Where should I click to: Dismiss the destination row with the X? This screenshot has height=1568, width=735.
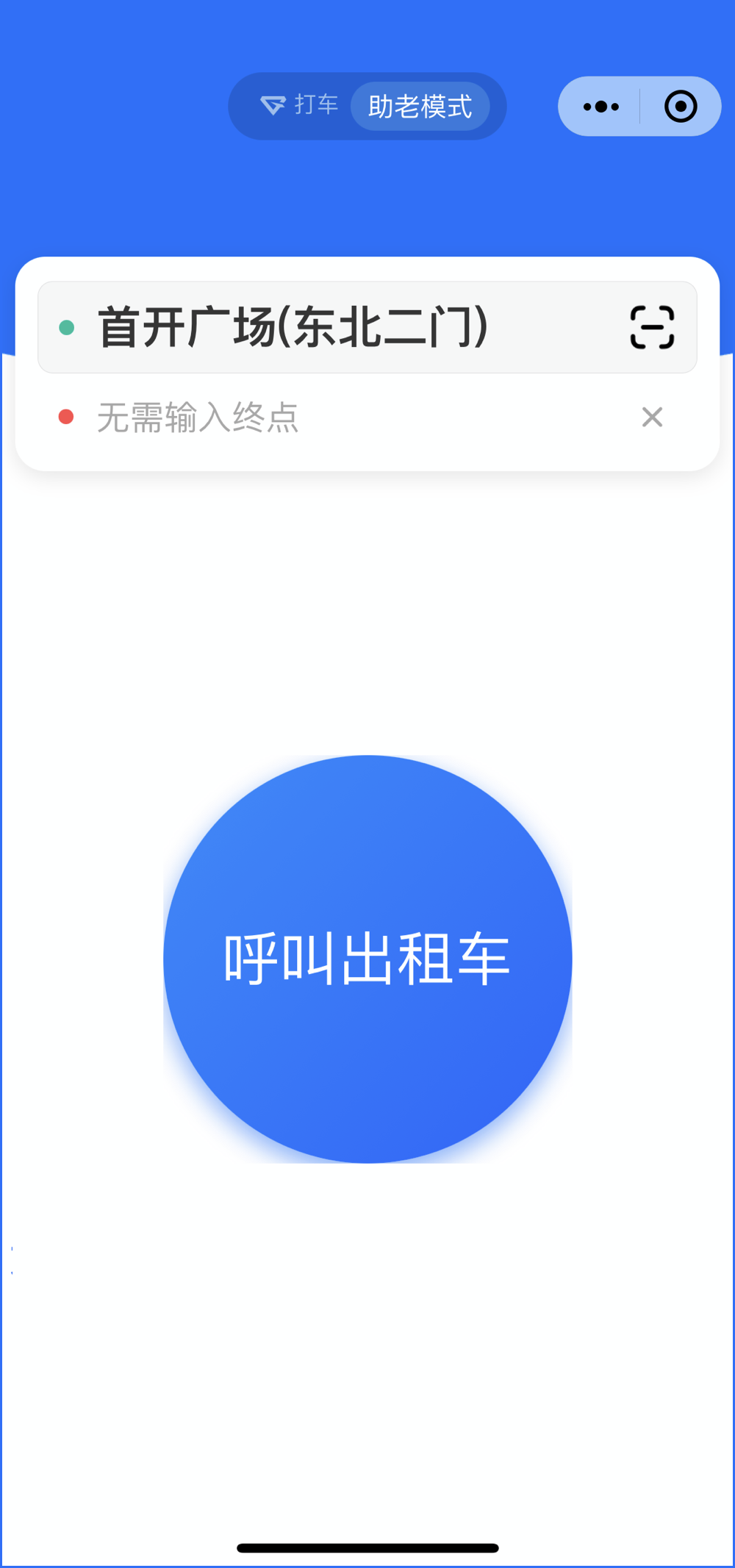pyautogui.click(x=652, y=418)
